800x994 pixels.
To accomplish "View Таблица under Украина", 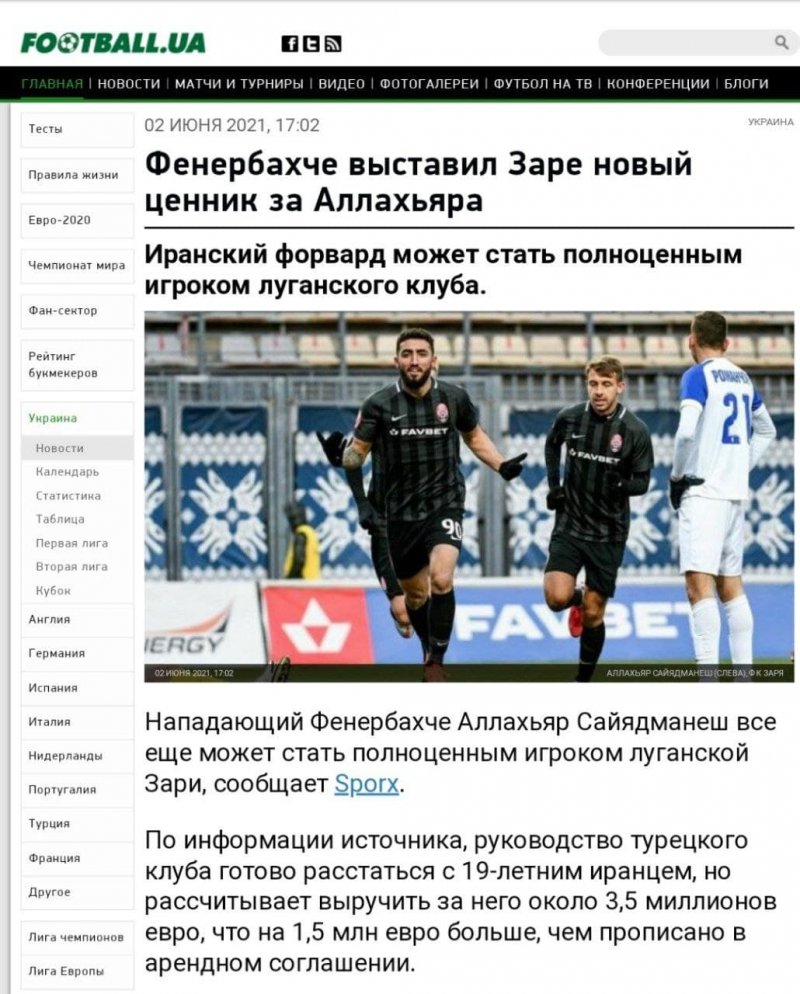I will [61, 519].
